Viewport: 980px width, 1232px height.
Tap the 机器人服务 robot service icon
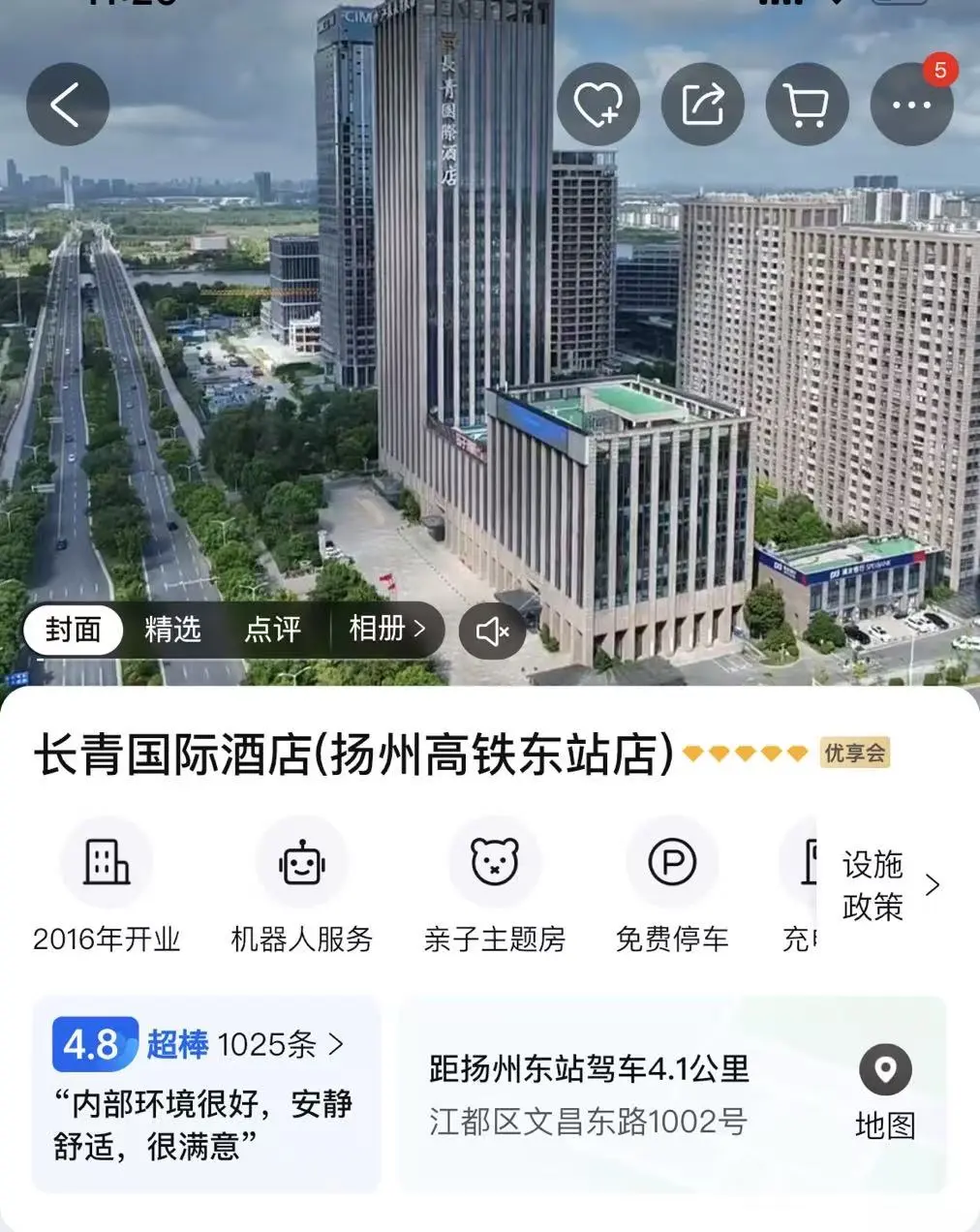(301, 861)
